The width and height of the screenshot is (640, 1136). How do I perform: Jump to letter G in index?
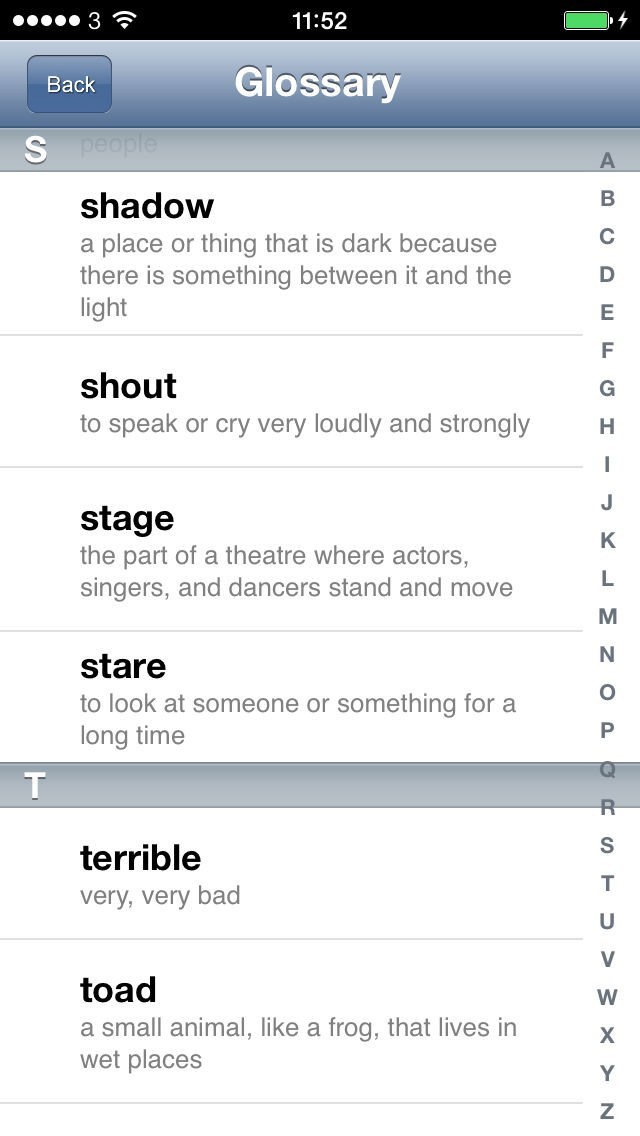[x=607, y=388]
